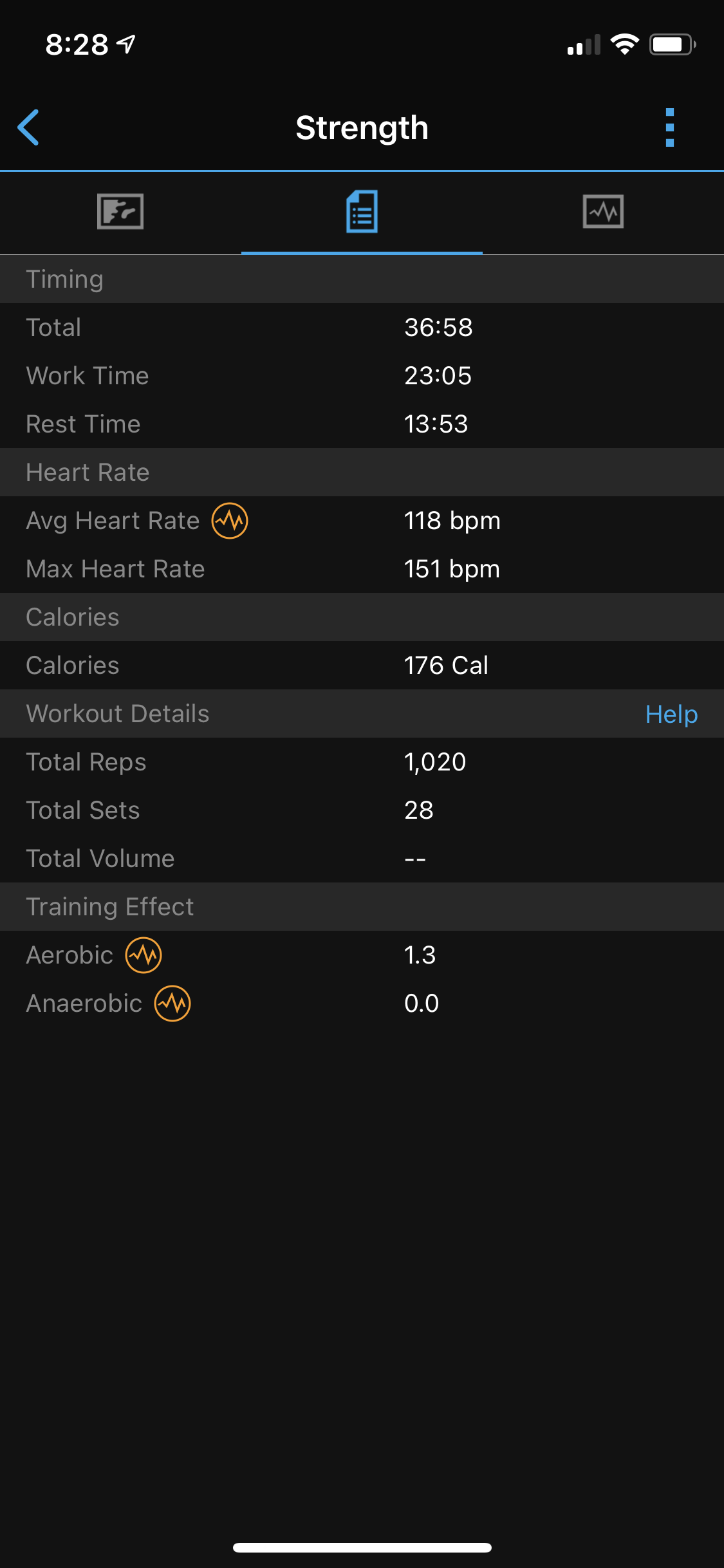Tap the Firstbeat icon next to Aerobic

point(144,955)
